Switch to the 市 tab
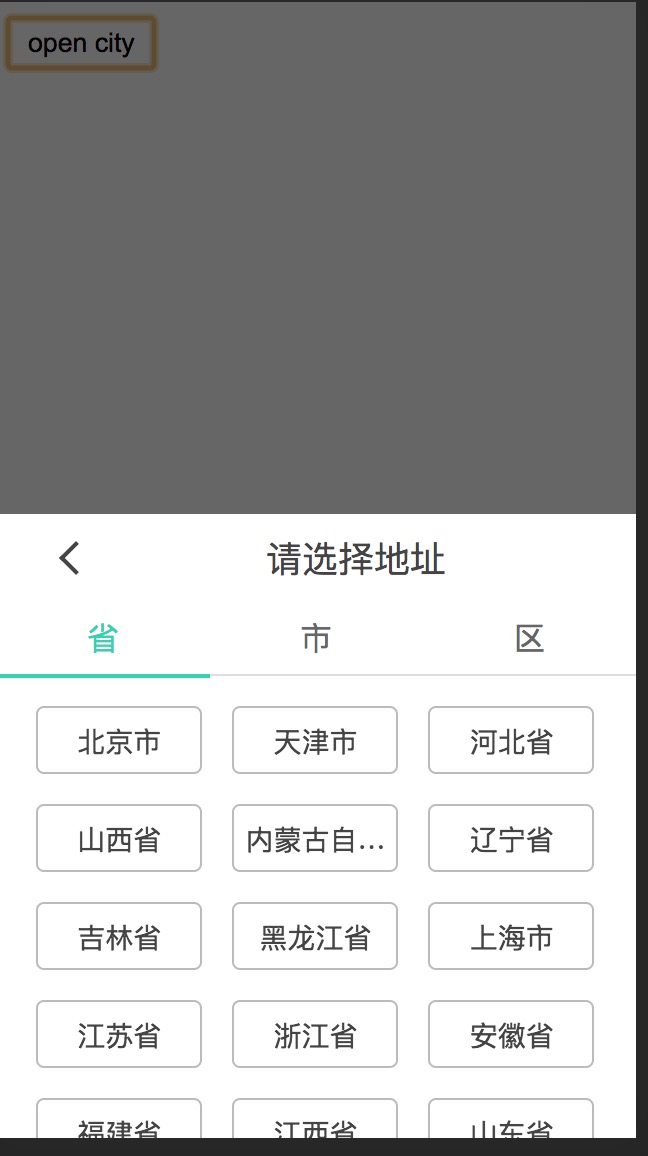The height and width of the screenshot is (1156, 648). point(316,638)
